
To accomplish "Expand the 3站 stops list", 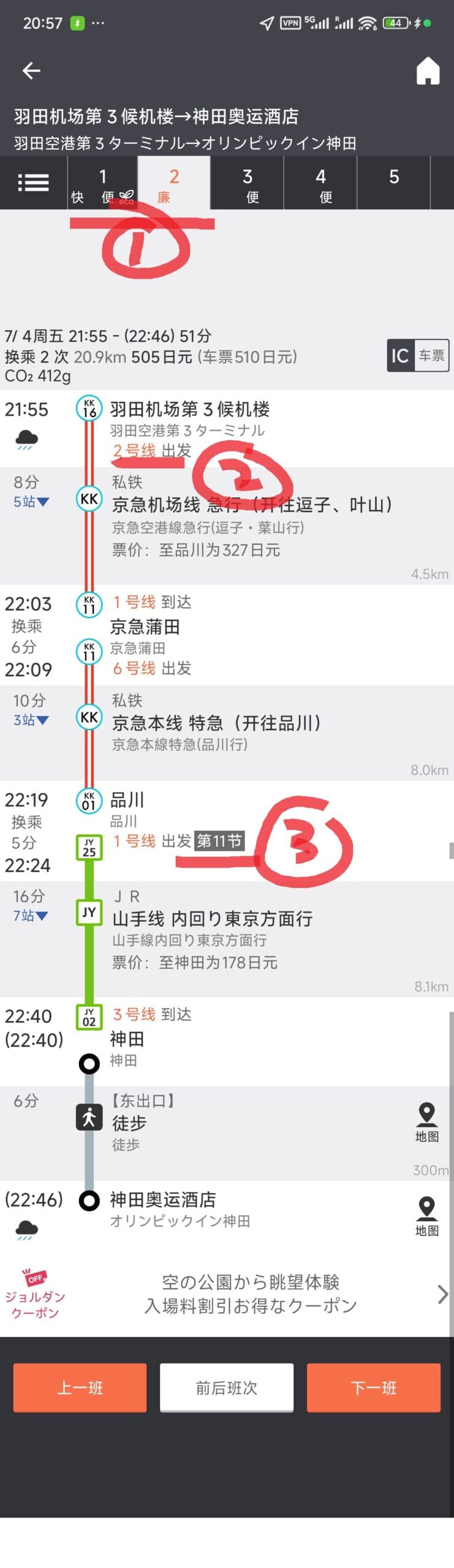I will pos(31,720).
